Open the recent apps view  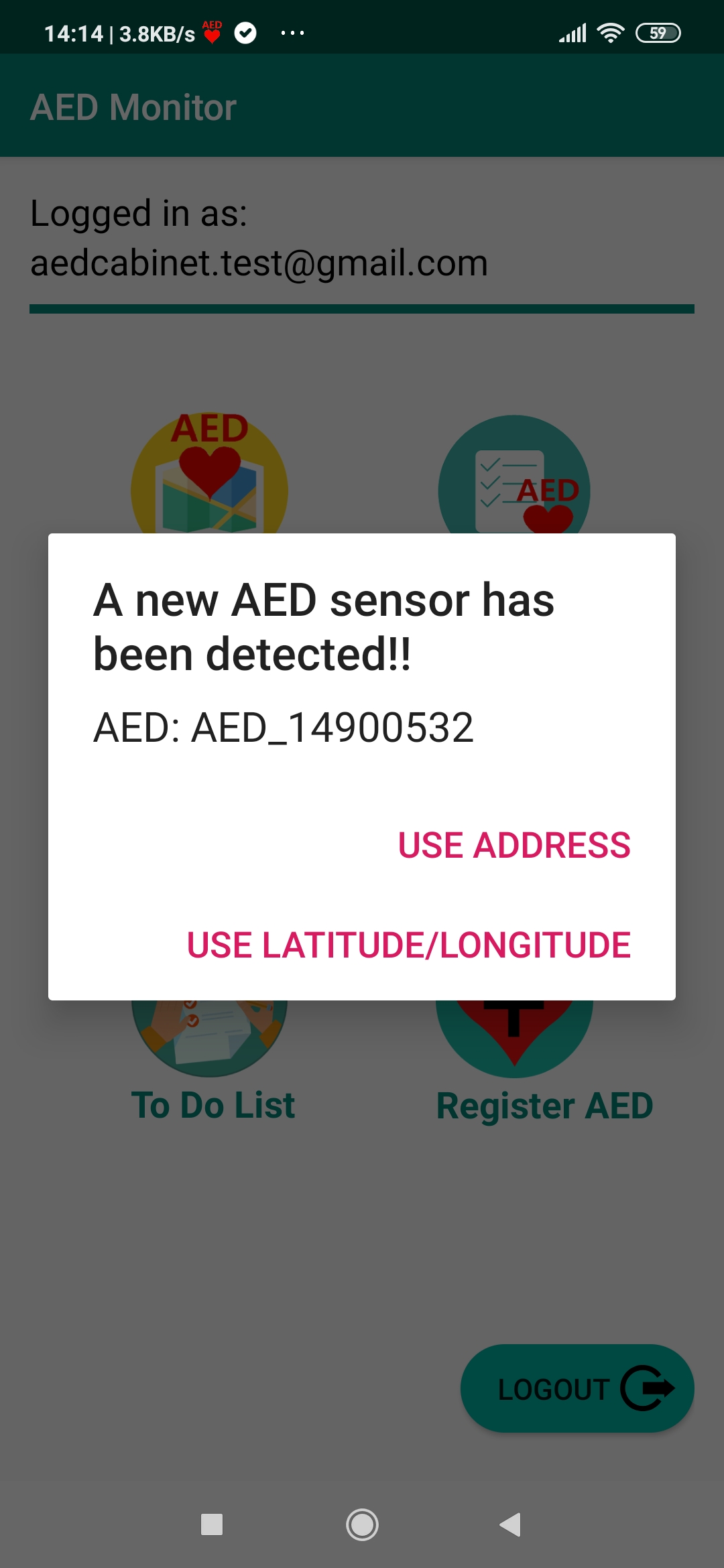pyautogui.click(x=212, y=1524)
